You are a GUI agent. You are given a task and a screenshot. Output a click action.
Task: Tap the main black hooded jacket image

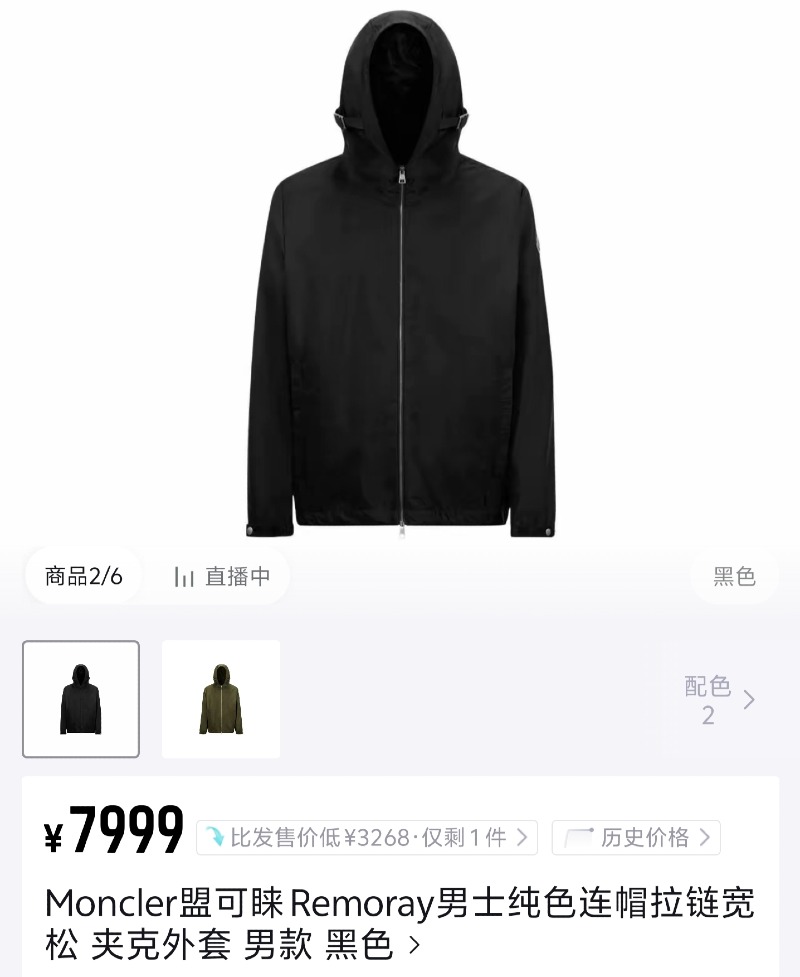click(x=400, y=280)
